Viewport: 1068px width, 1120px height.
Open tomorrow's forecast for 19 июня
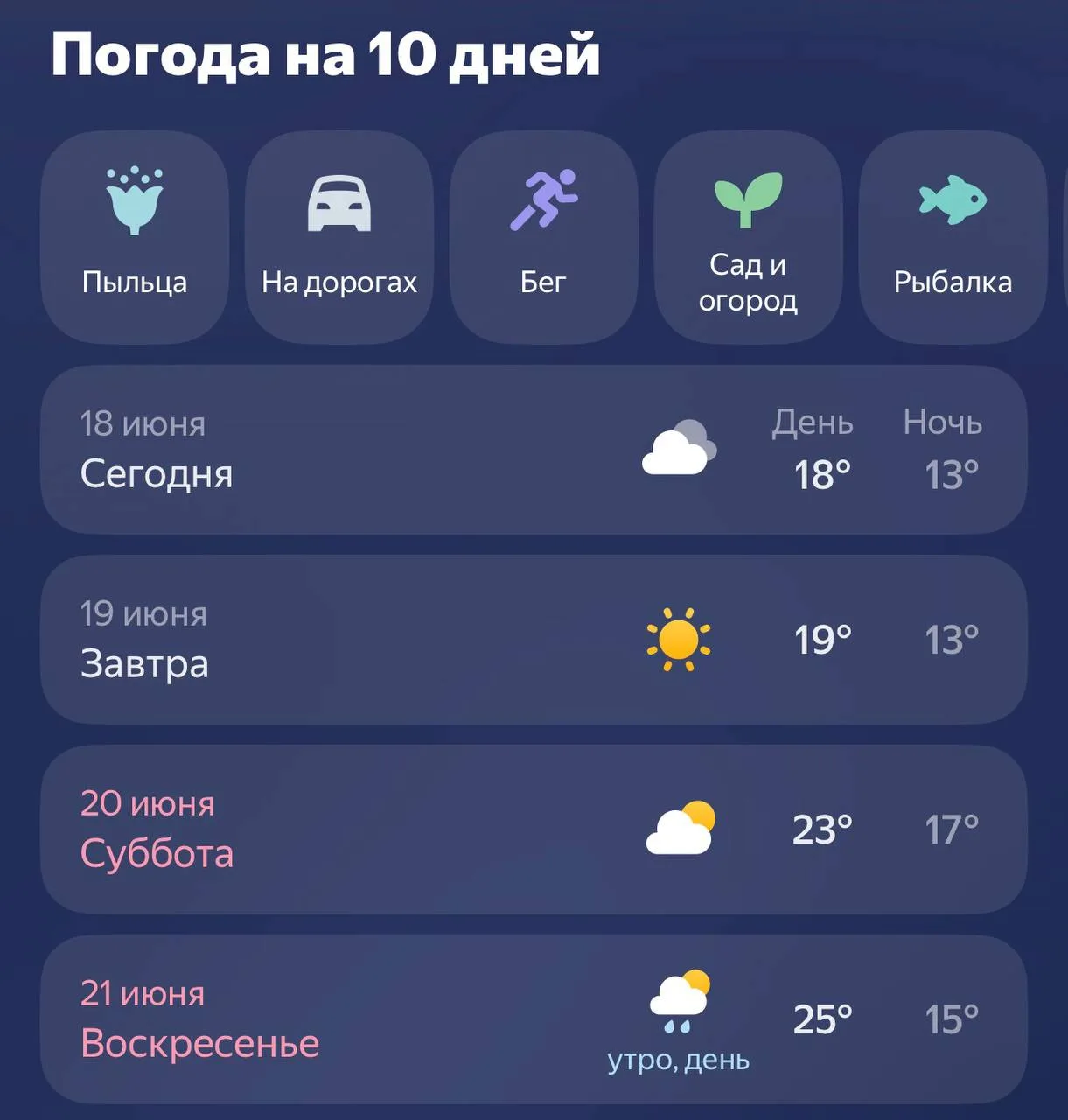click(534, 640)
